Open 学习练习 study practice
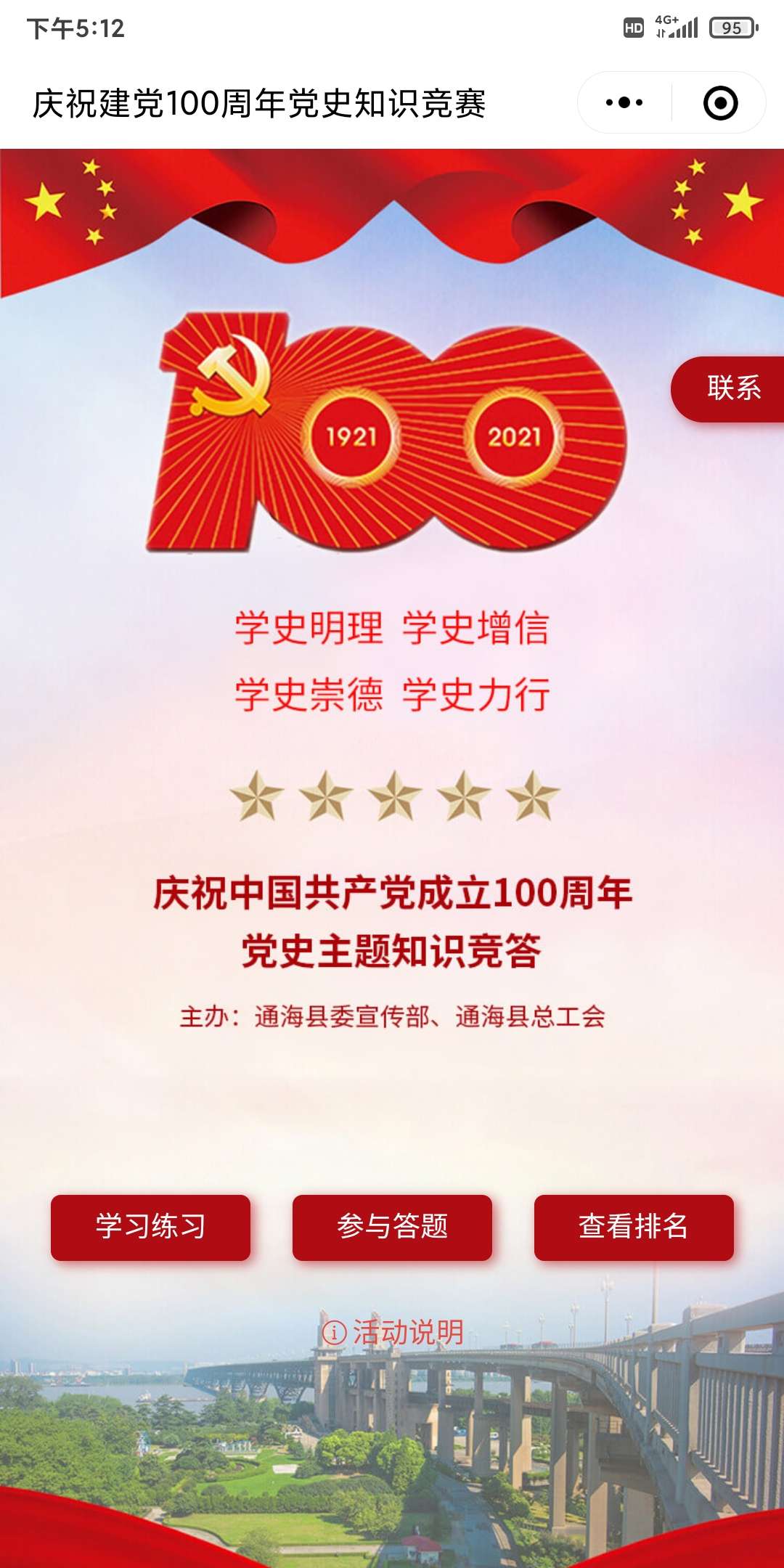 point(150,1227)
